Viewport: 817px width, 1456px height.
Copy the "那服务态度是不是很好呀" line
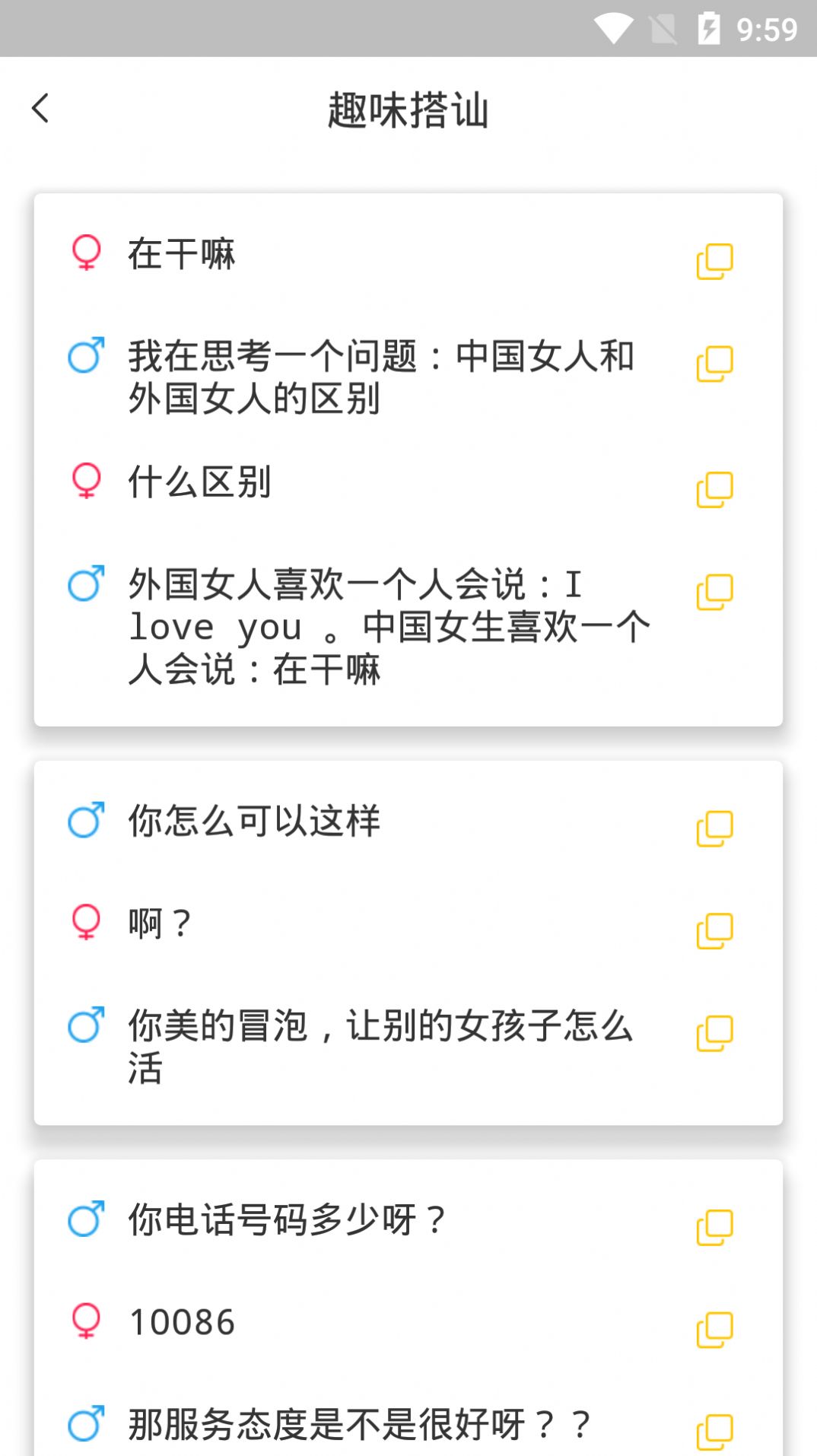click(x=714, y=1430)
